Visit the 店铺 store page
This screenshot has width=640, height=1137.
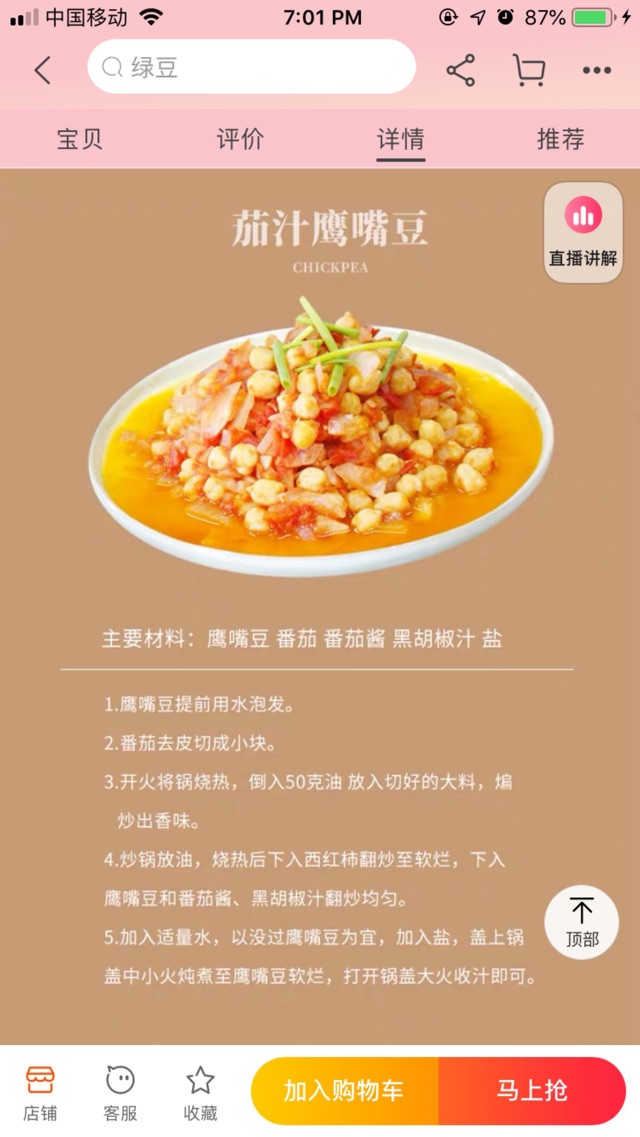[x=40, y=1091]
